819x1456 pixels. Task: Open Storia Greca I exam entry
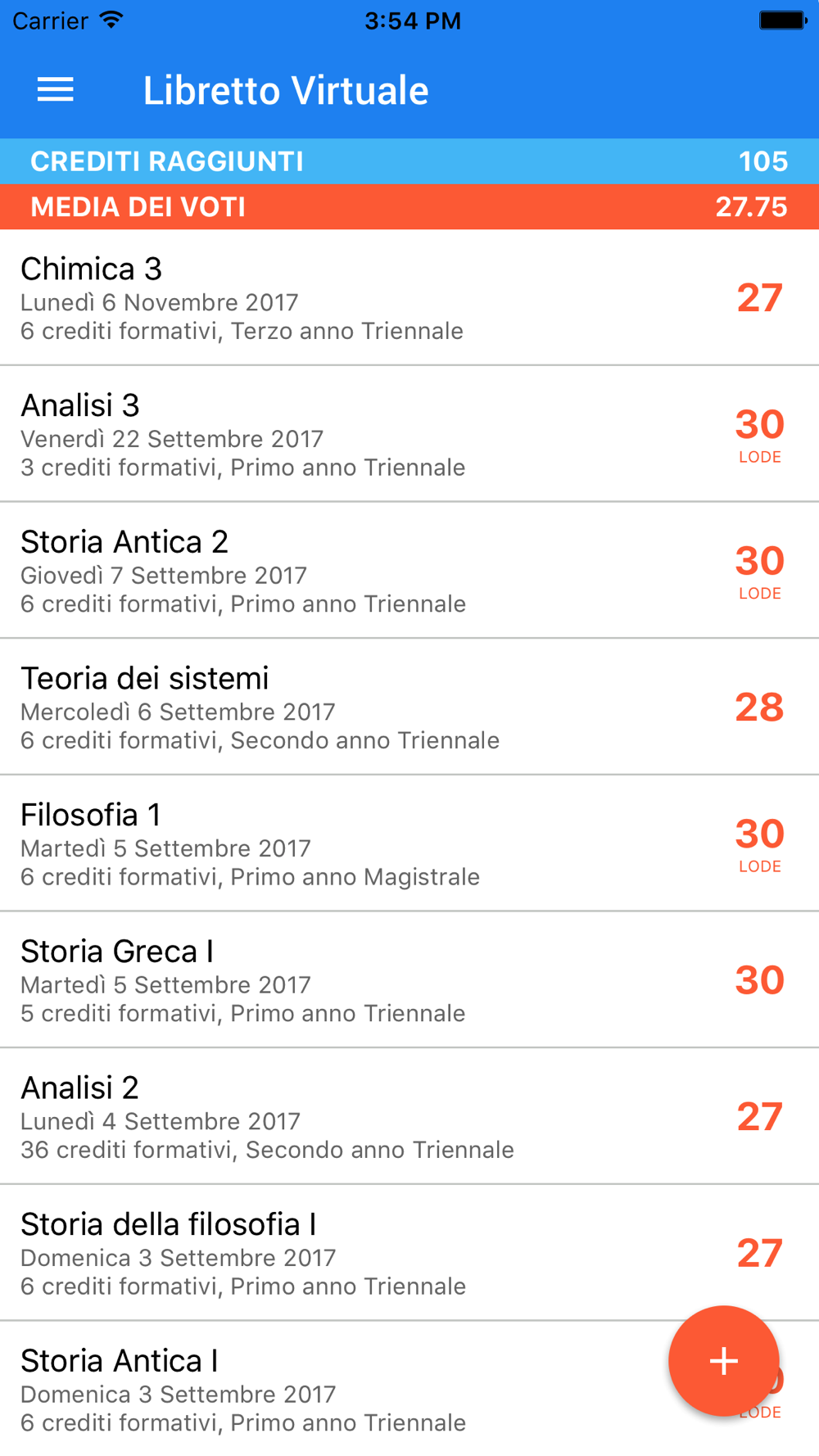click(x=328, y=981)
